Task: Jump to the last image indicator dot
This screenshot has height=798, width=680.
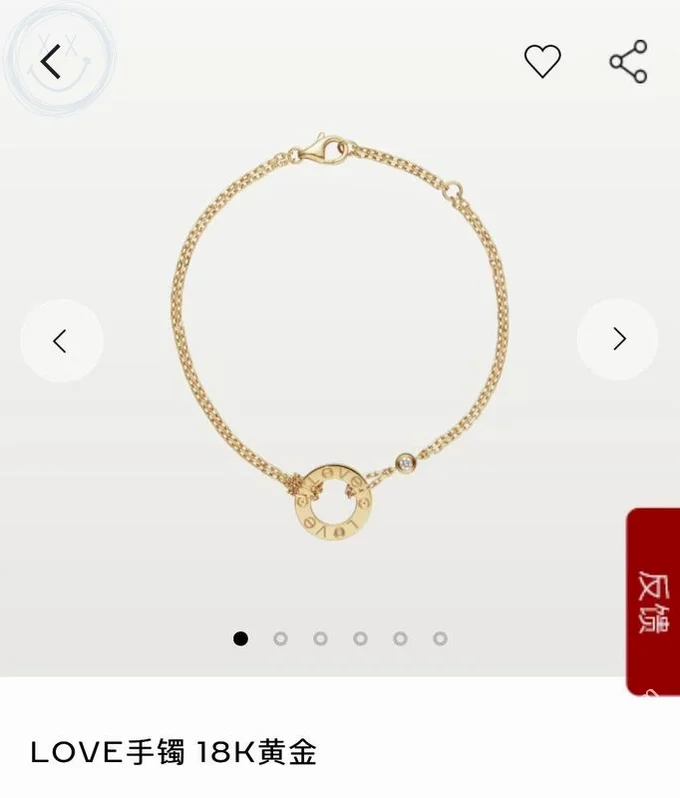Action: click(x=440, y=638)
